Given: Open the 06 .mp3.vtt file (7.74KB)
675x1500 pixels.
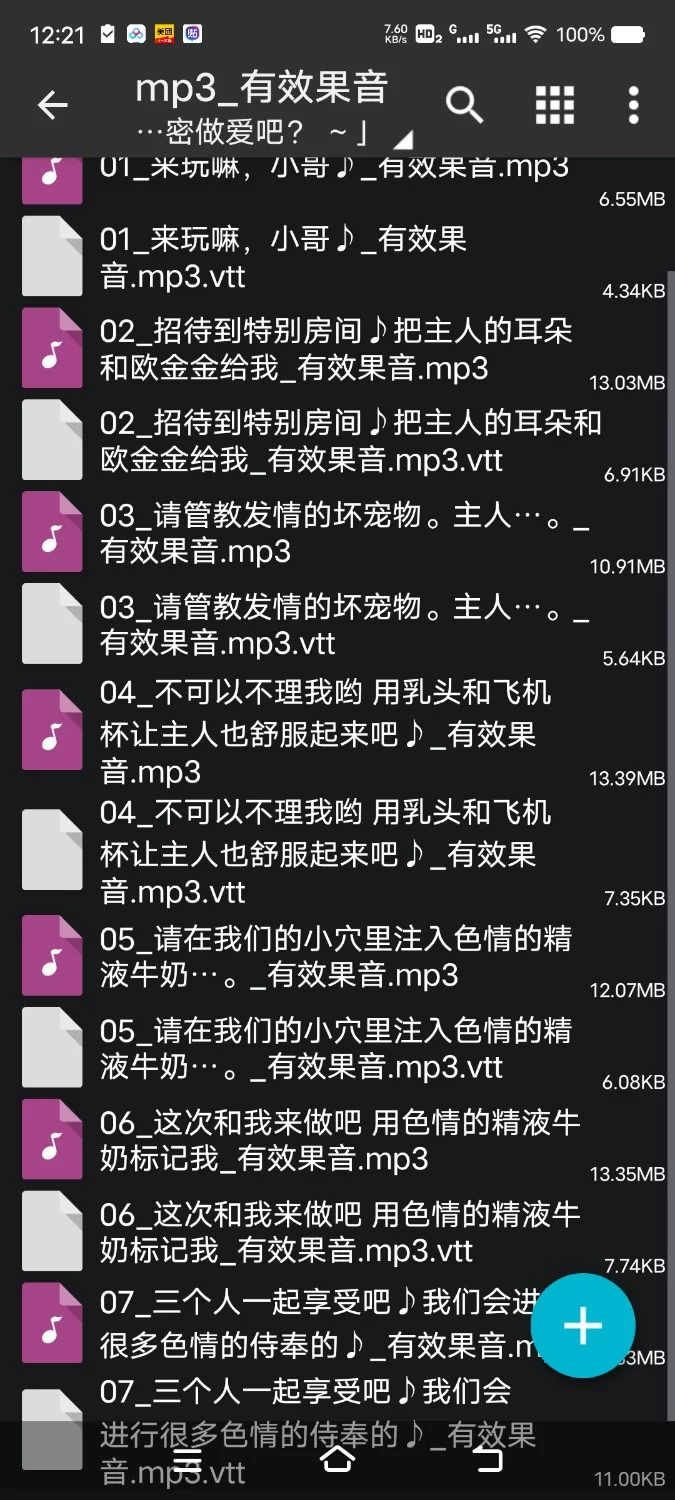Looking at the screenshot, I should 300,1232.
